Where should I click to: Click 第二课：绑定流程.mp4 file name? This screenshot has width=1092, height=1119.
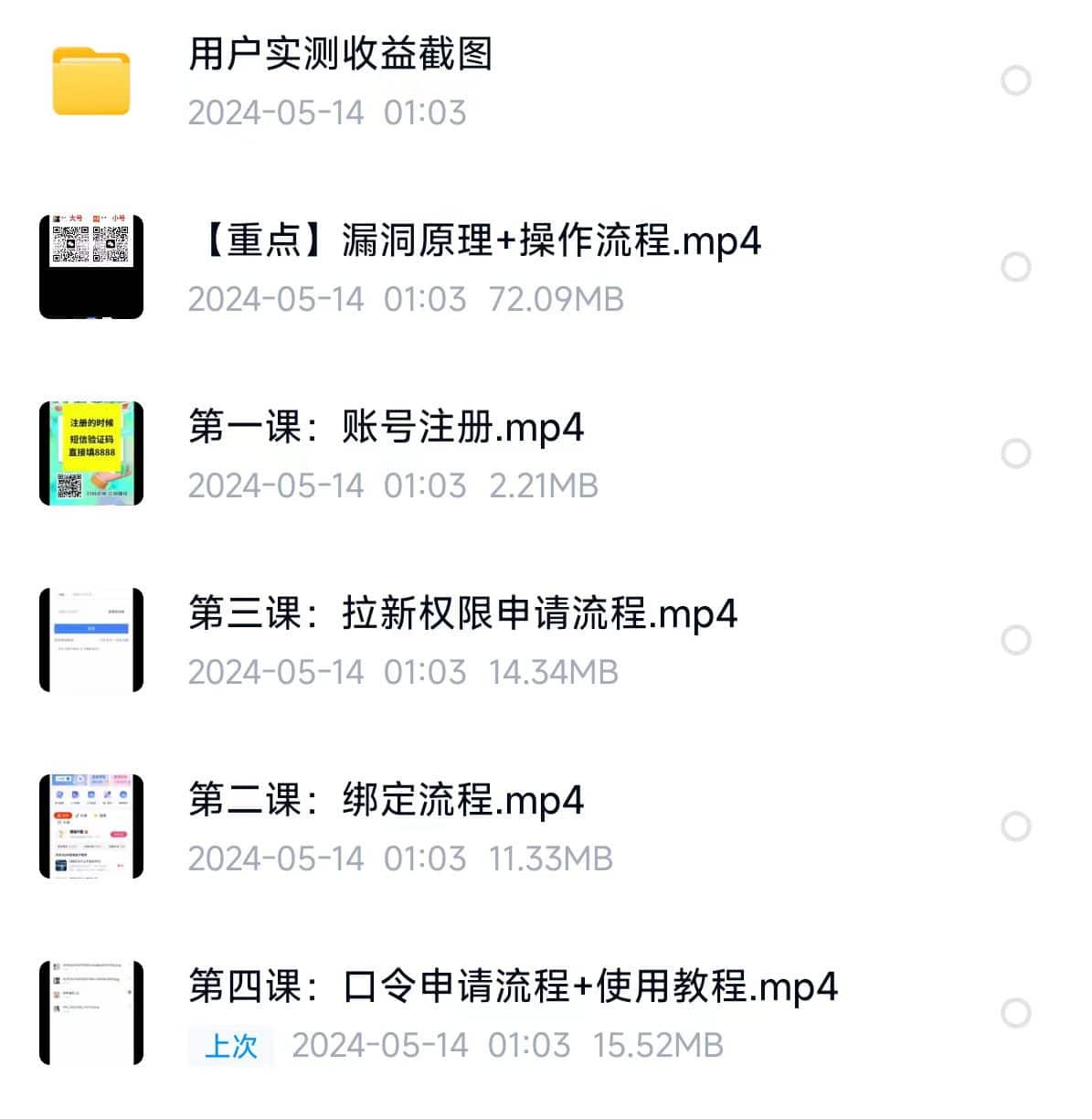387,801
